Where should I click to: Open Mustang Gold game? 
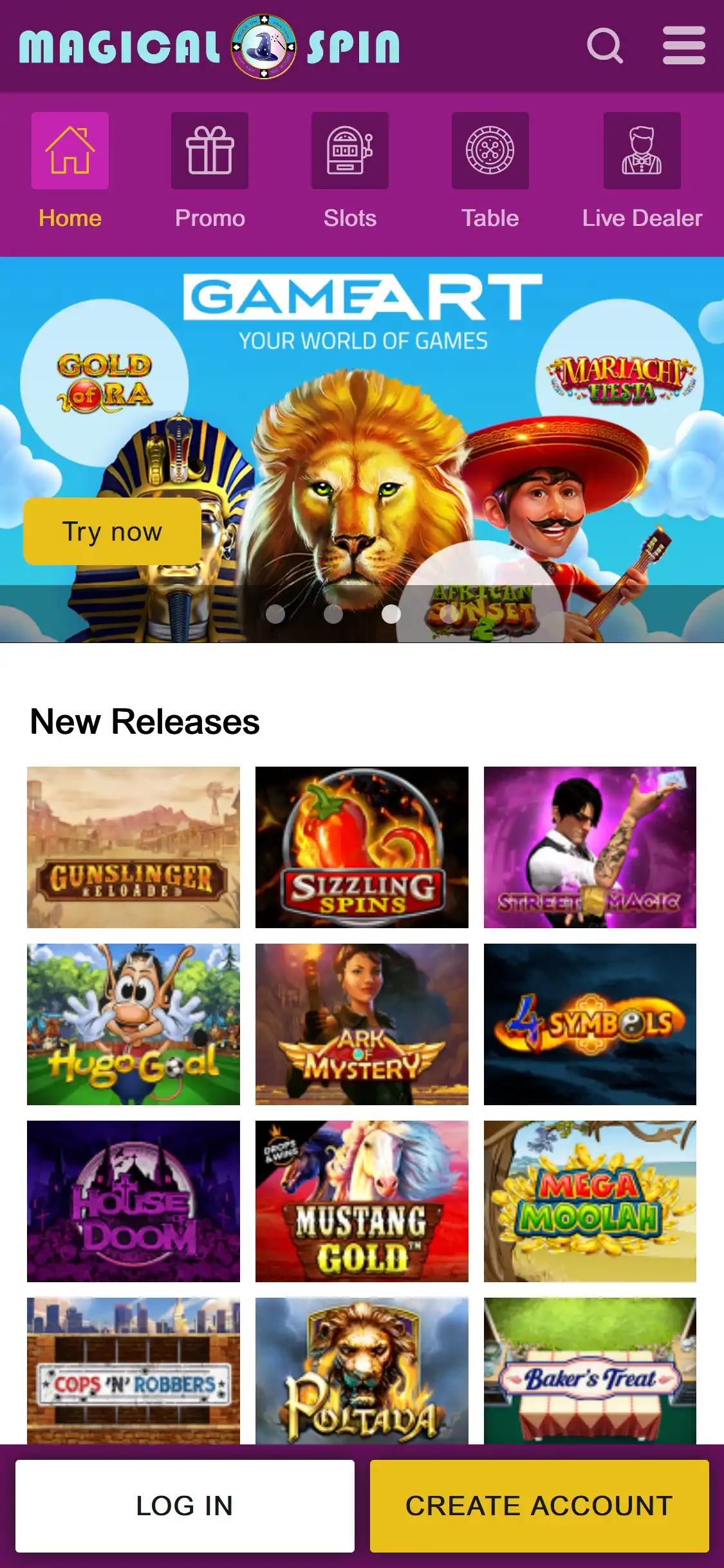(x=362, y=1201)
